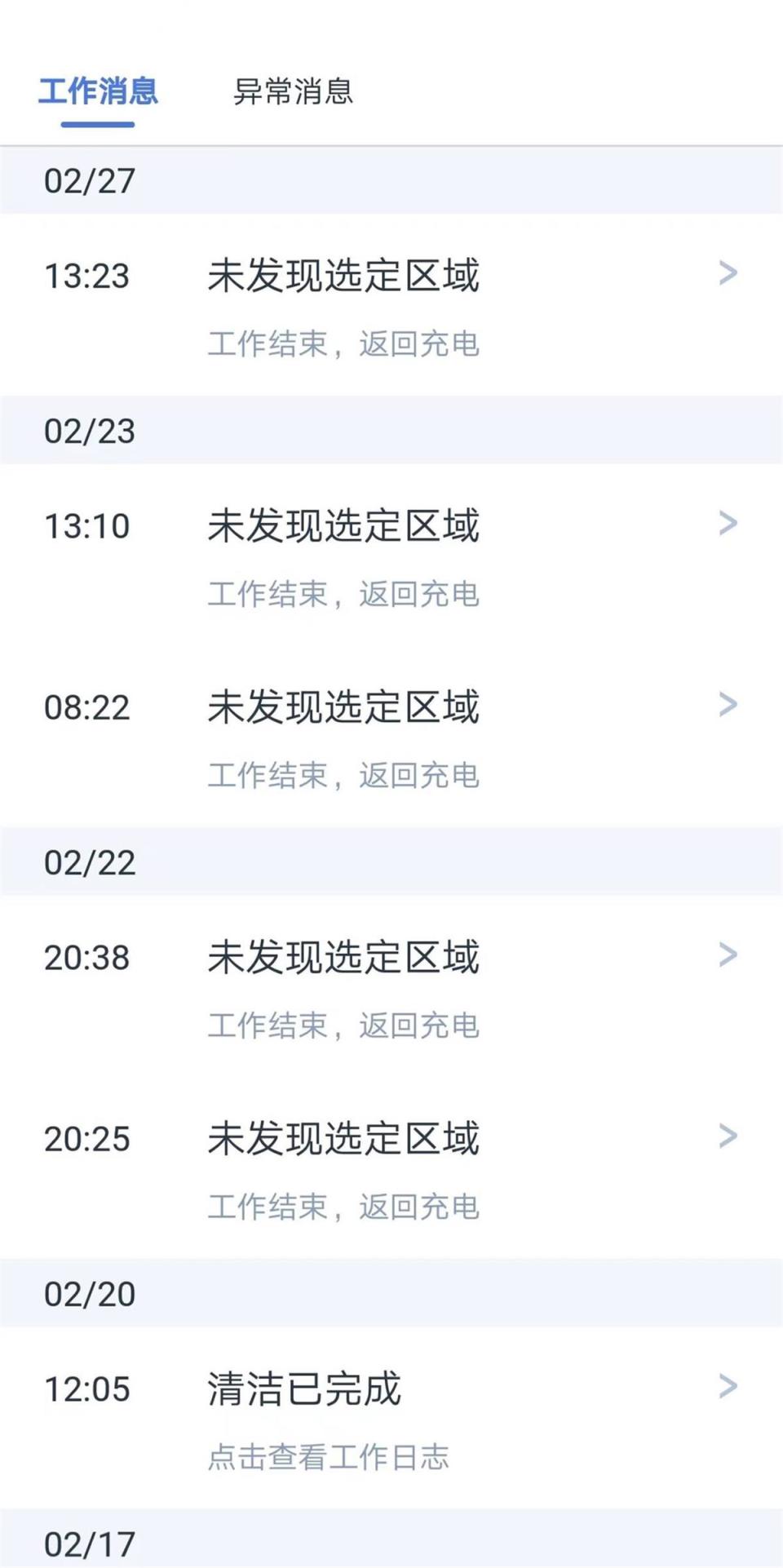Select the 工作消息 tab
This screenshot has height=1568, width=783.
click(x=98, y=91)
